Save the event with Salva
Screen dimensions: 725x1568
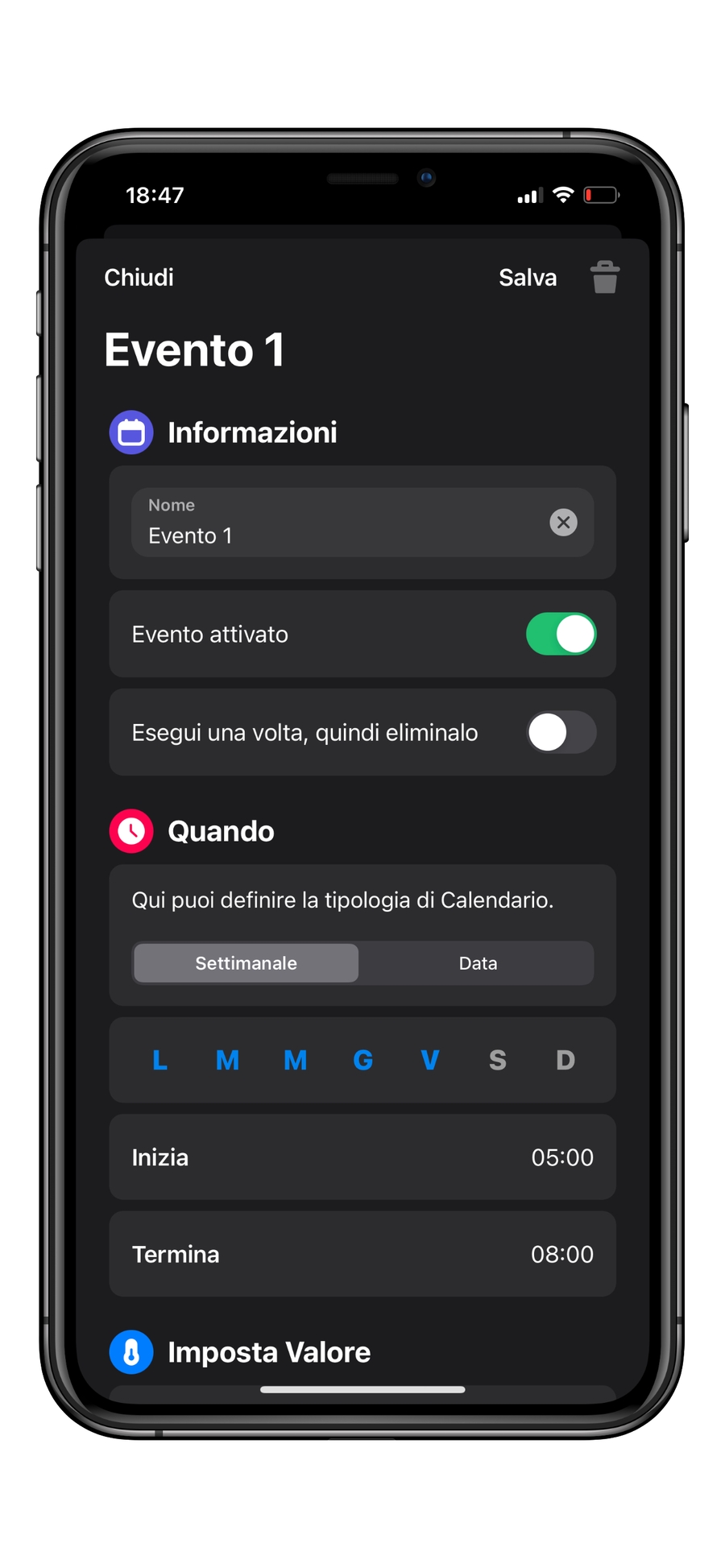[x=528, y=278]
